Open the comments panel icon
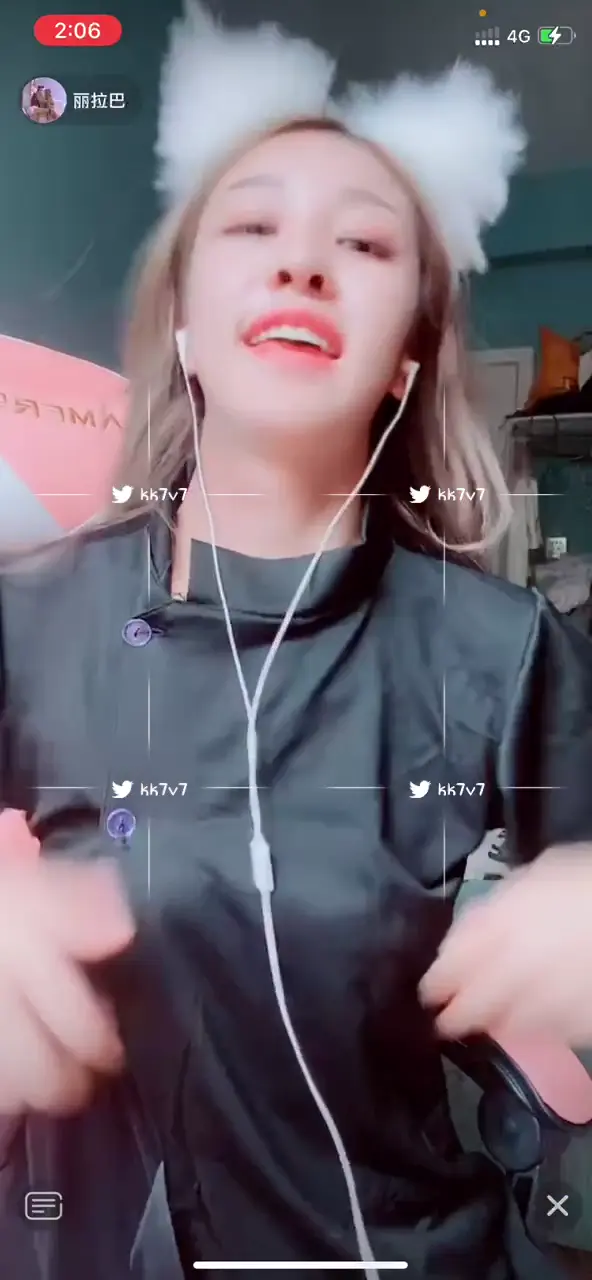The height and width of the screenshot is (1280, 592). click(x=44, y=1206)
